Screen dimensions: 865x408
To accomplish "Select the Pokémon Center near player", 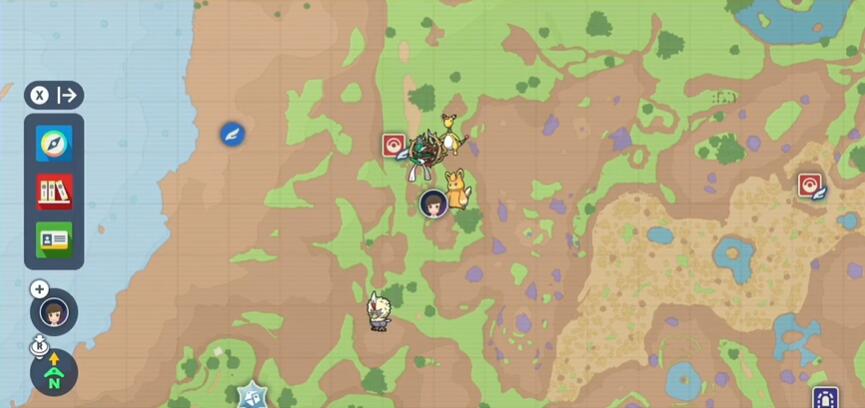I will [x=394, y=145].
